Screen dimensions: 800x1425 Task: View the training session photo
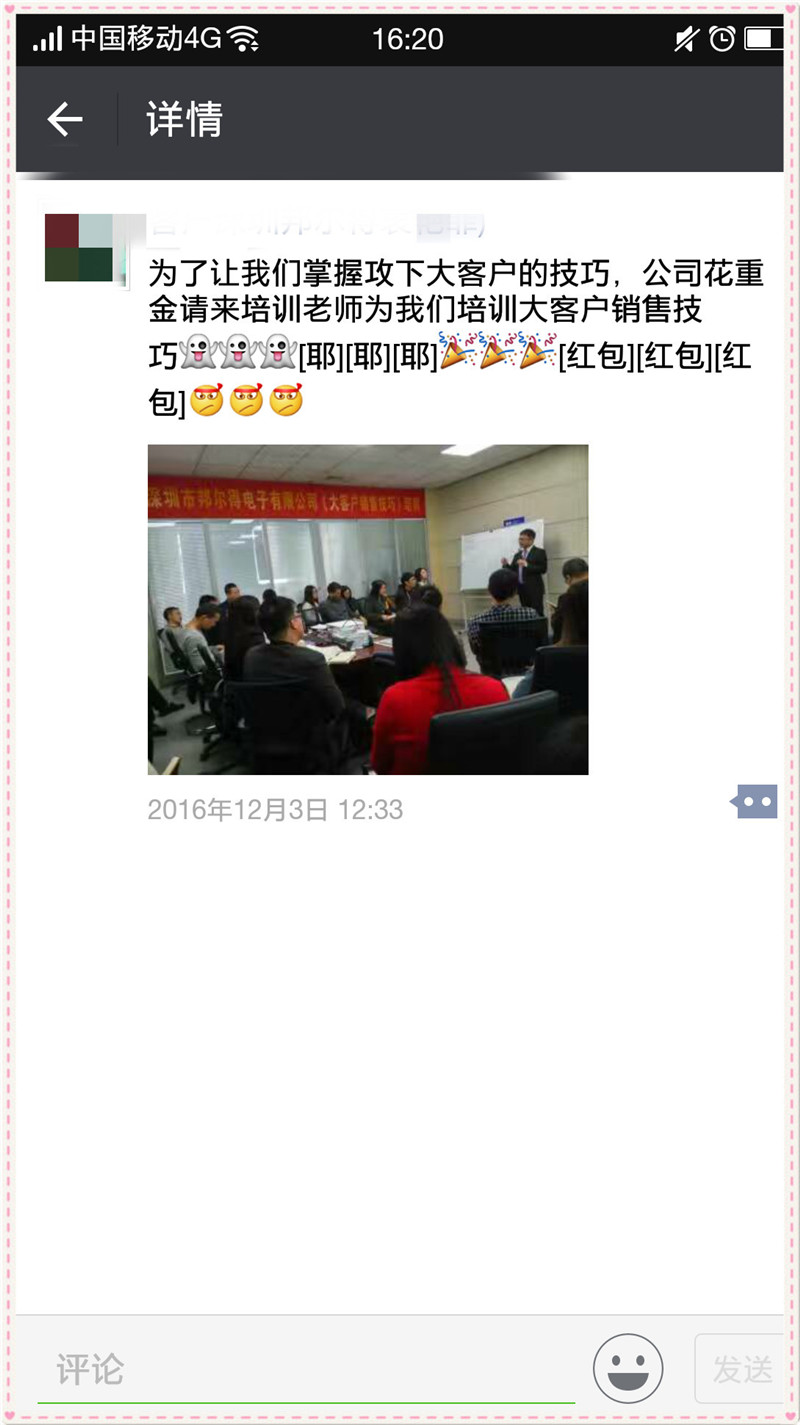click(367, 609)
